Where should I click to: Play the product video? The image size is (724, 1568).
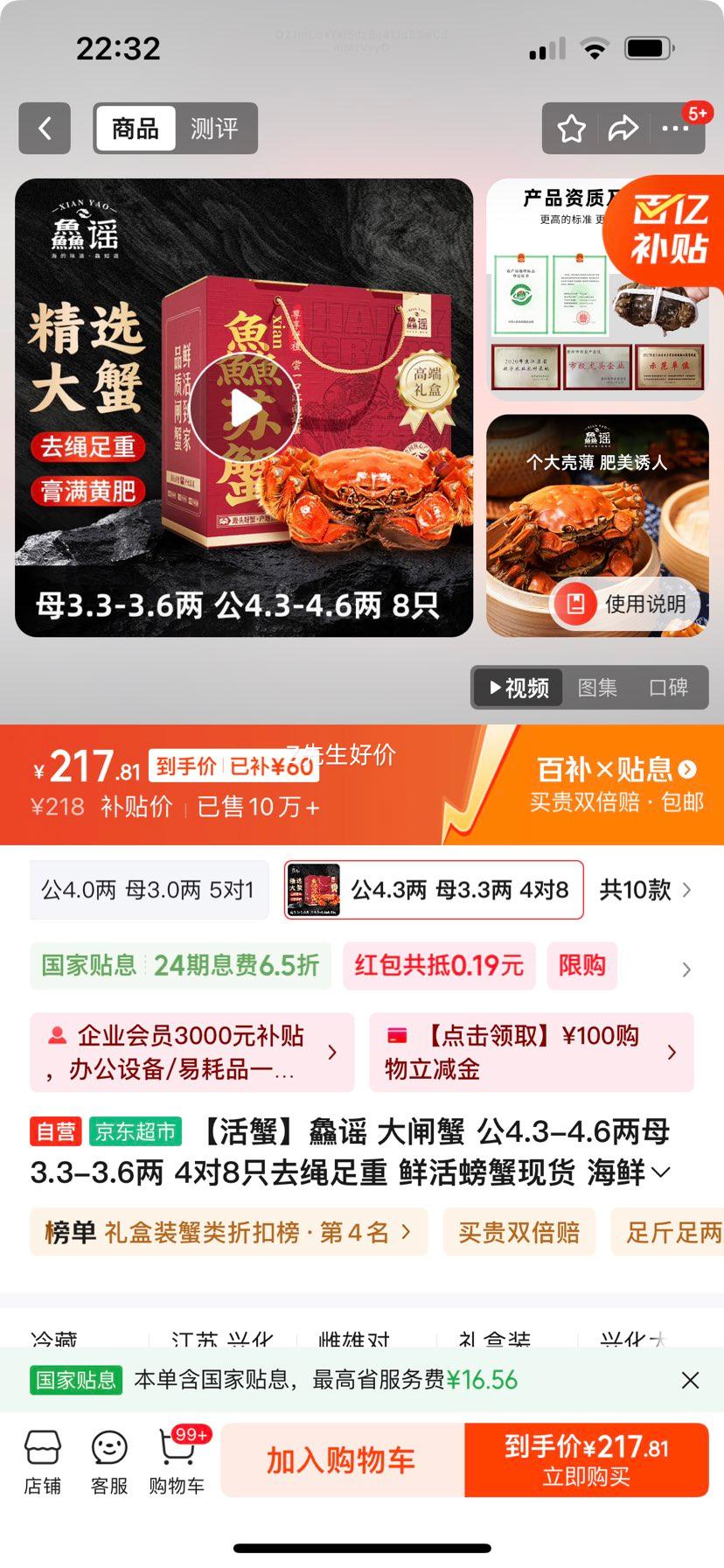coord(245,408)
